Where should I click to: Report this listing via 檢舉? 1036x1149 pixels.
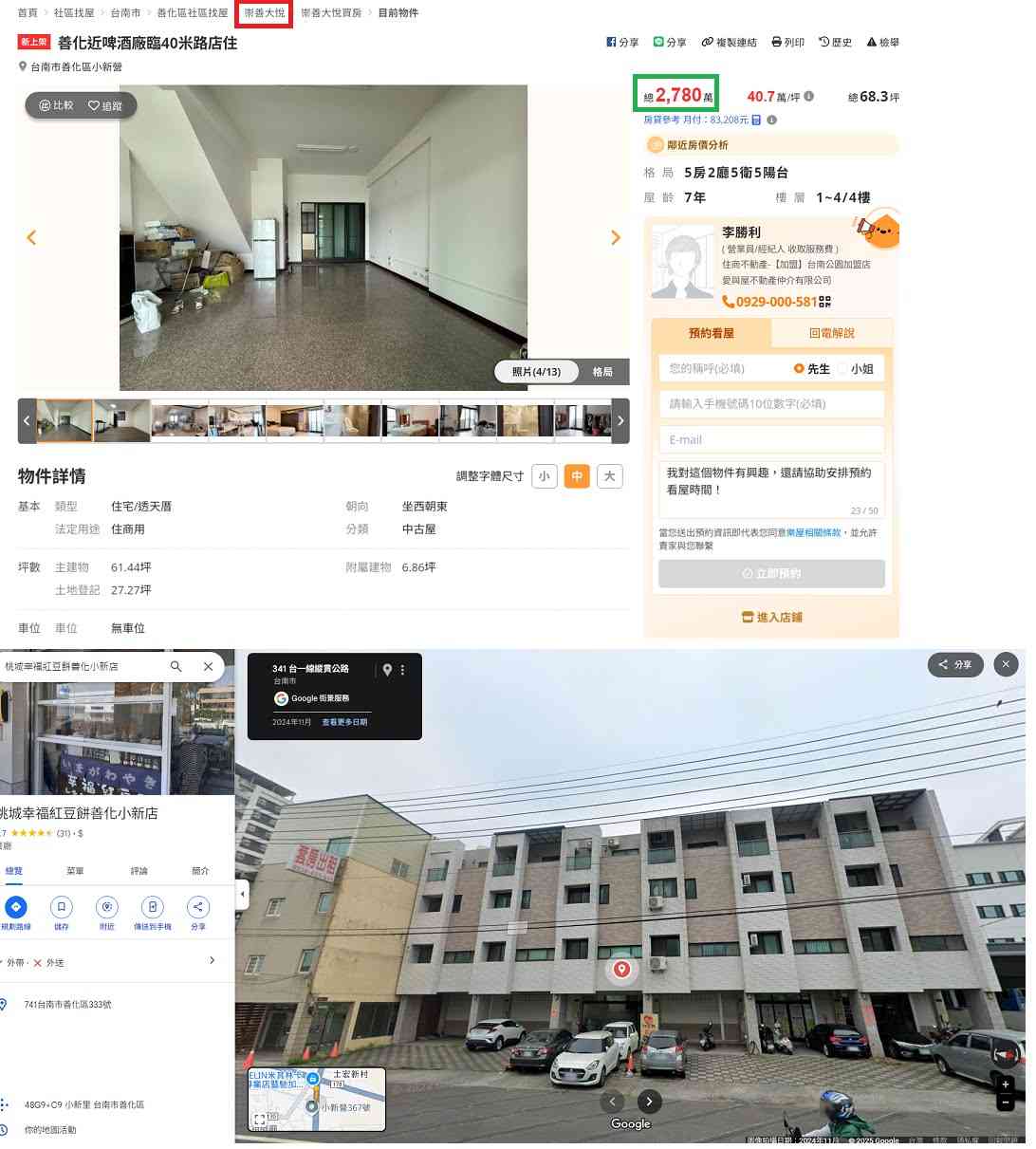pos(883,43)
